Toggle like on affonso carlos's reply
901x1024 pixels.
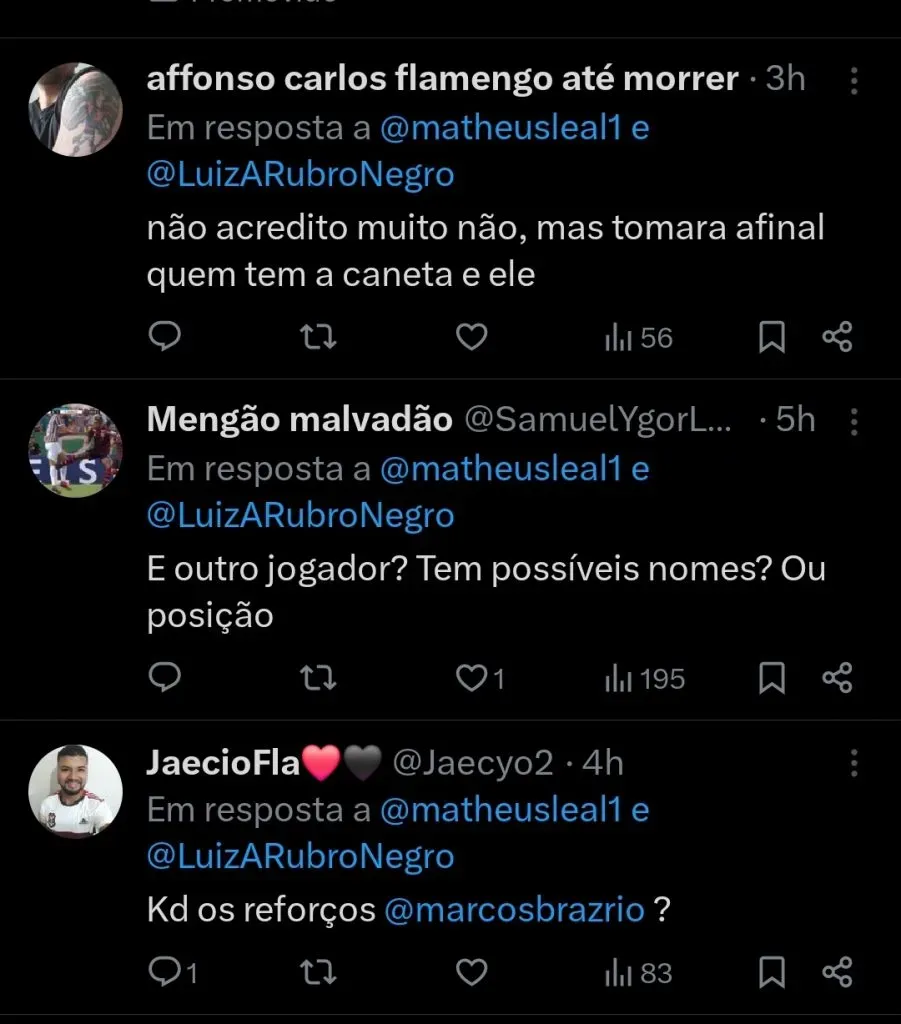tap(471, 336)
